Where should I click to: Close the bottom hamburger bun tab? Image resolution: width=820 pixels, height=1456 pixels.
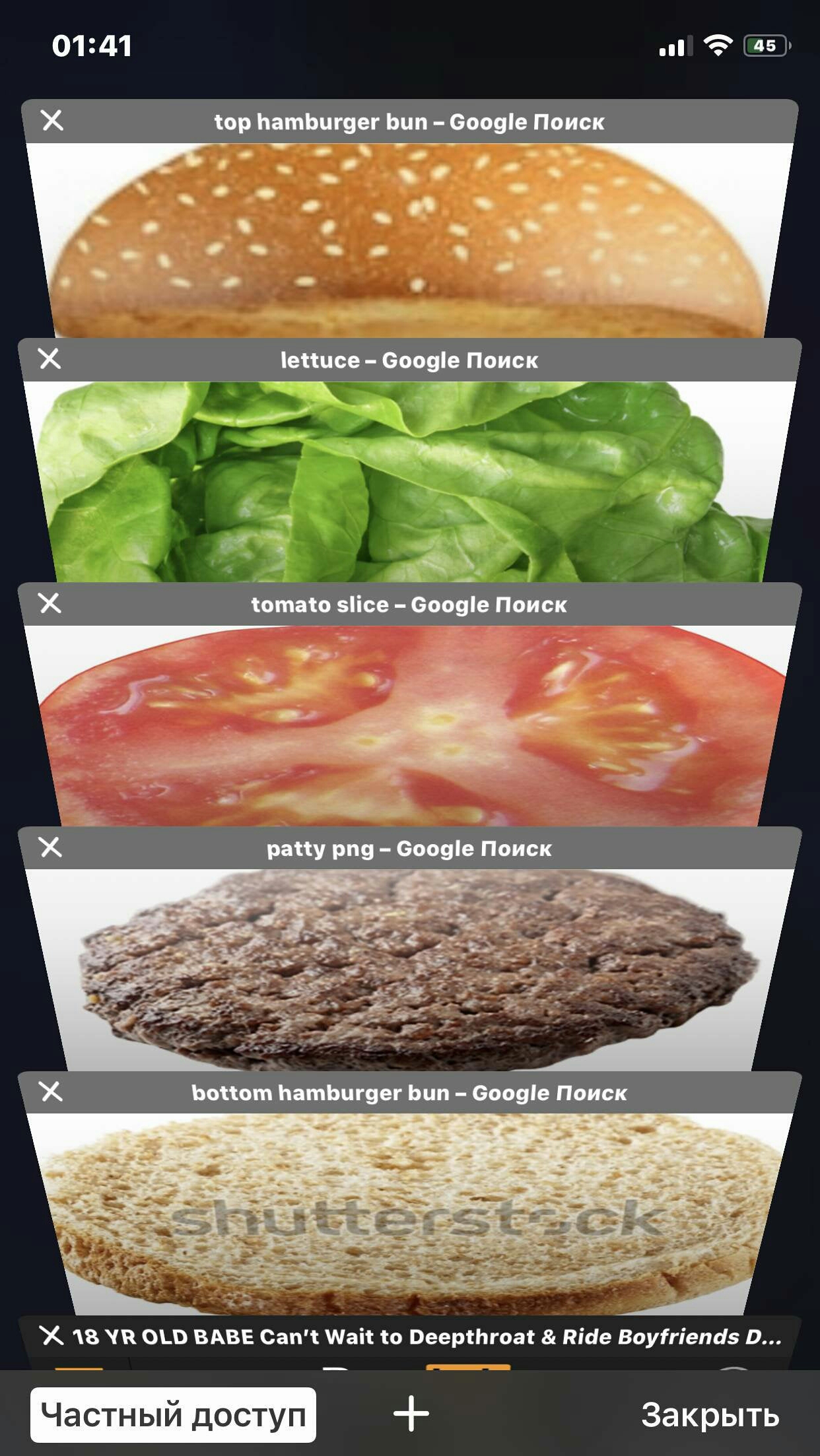point(51,1091)
